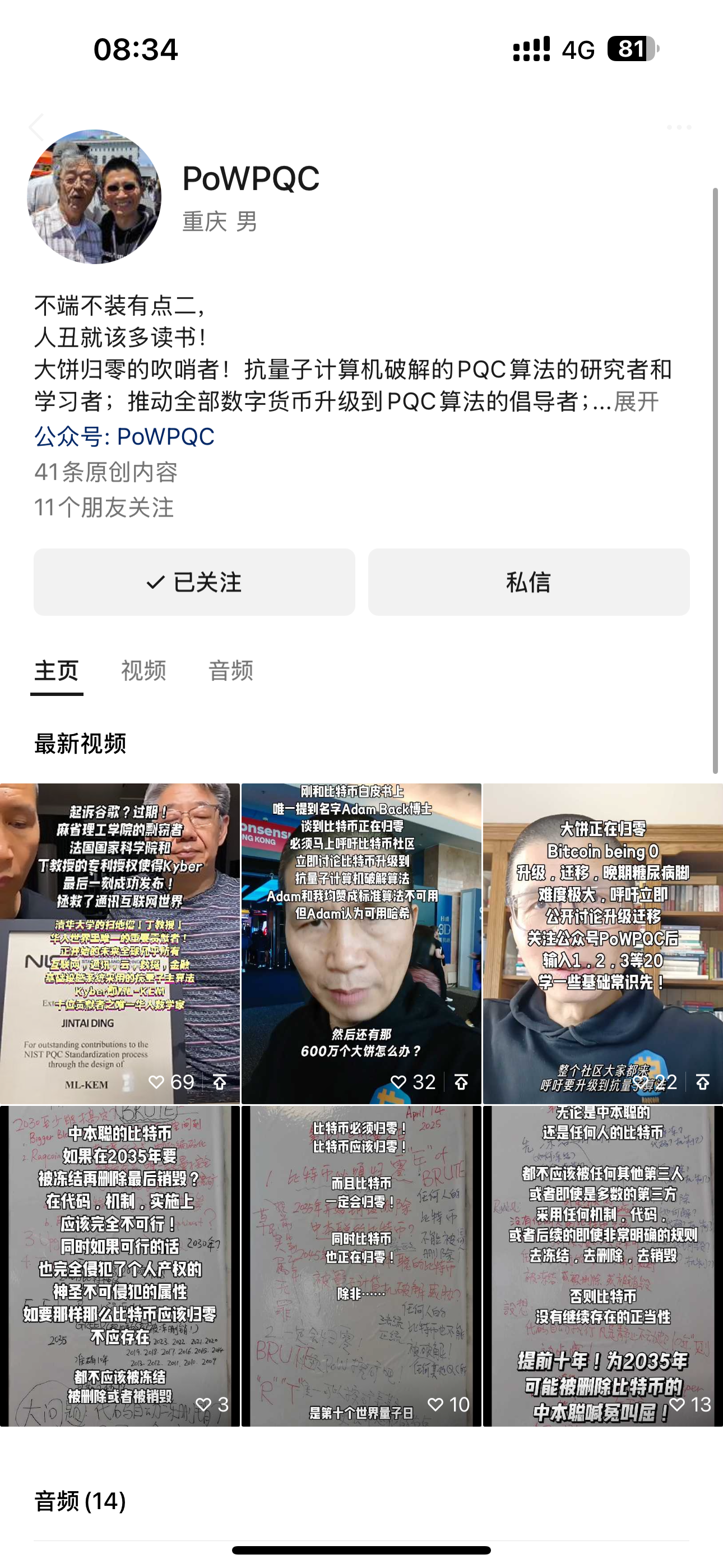Tap the 已关注 following button

coord(194,582)
